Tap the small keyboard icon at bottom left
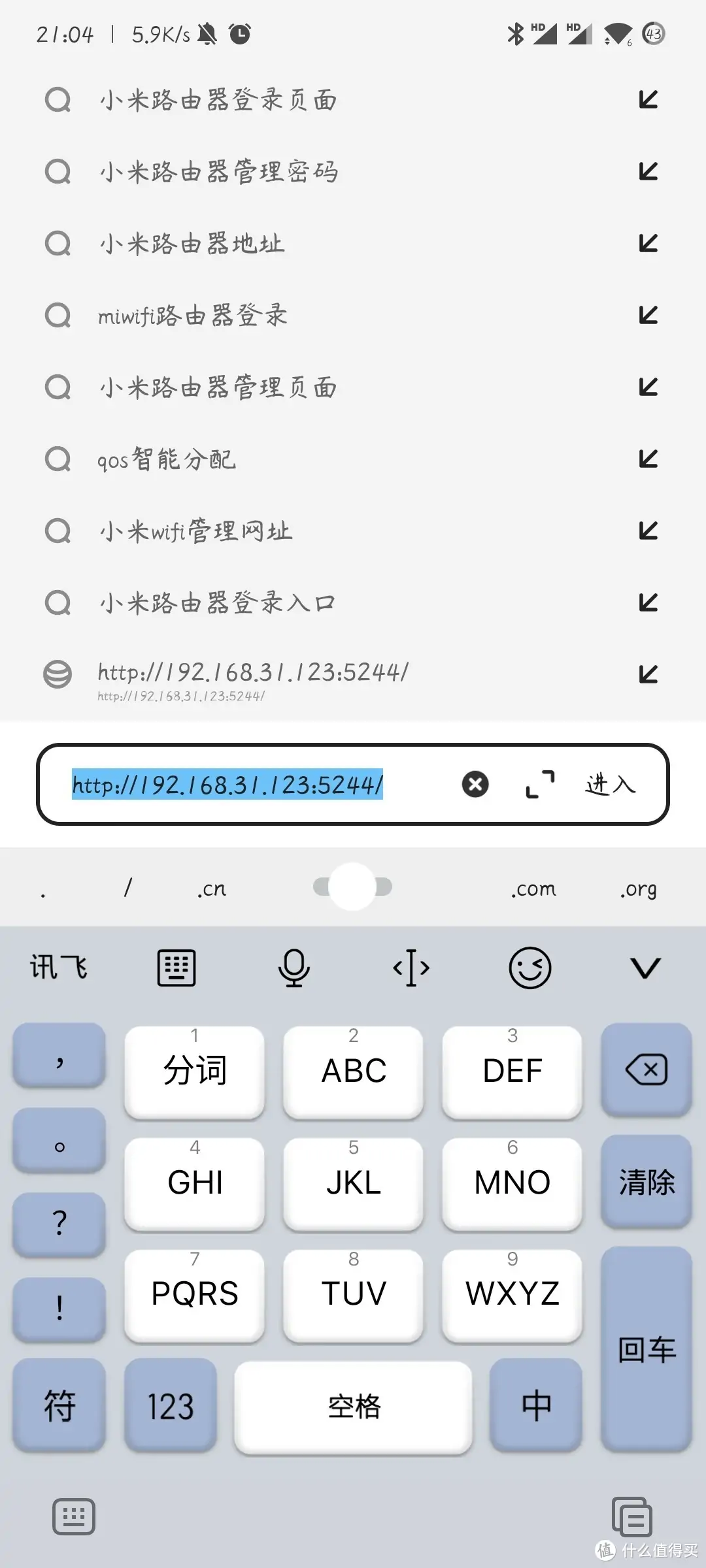This screenshot has height=1568, width=706. 73,1517
